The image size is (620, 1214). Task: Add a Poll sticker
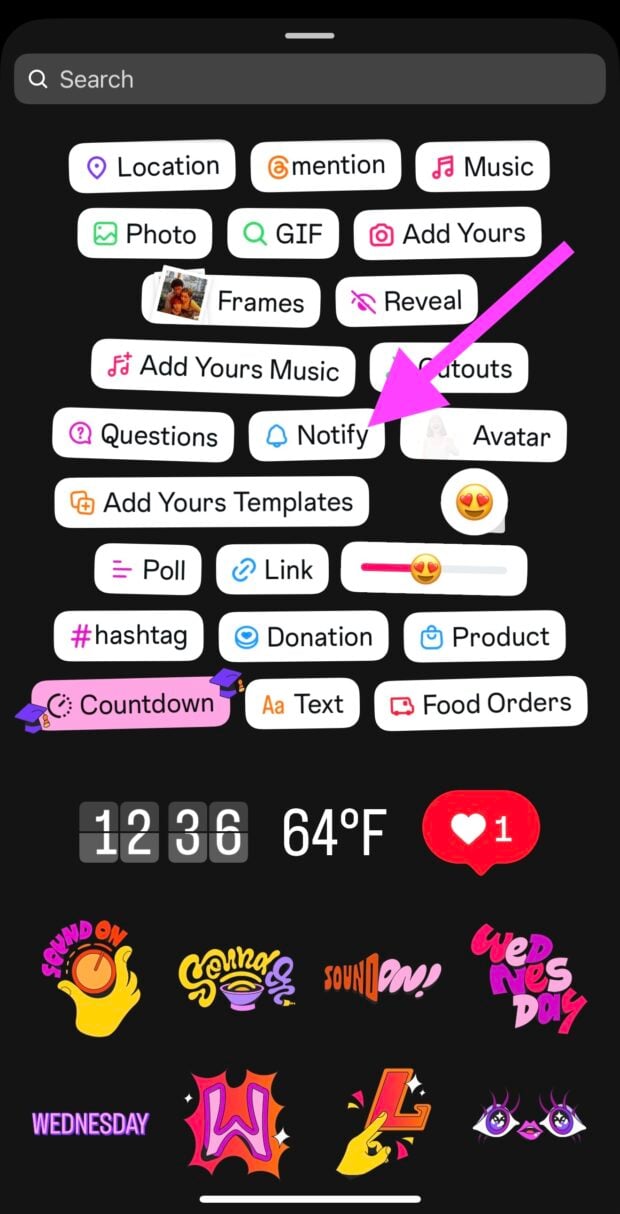tap(147, 570)
